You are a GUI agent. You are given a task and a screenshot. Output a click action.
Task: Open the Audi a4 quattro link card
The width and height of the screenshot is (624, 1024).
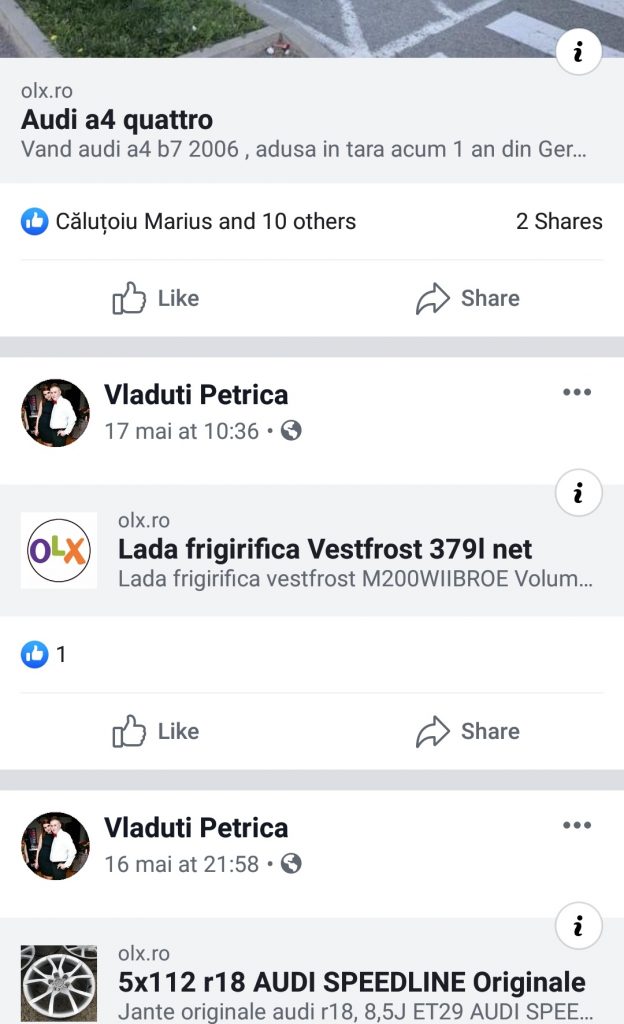click(300, 120)
